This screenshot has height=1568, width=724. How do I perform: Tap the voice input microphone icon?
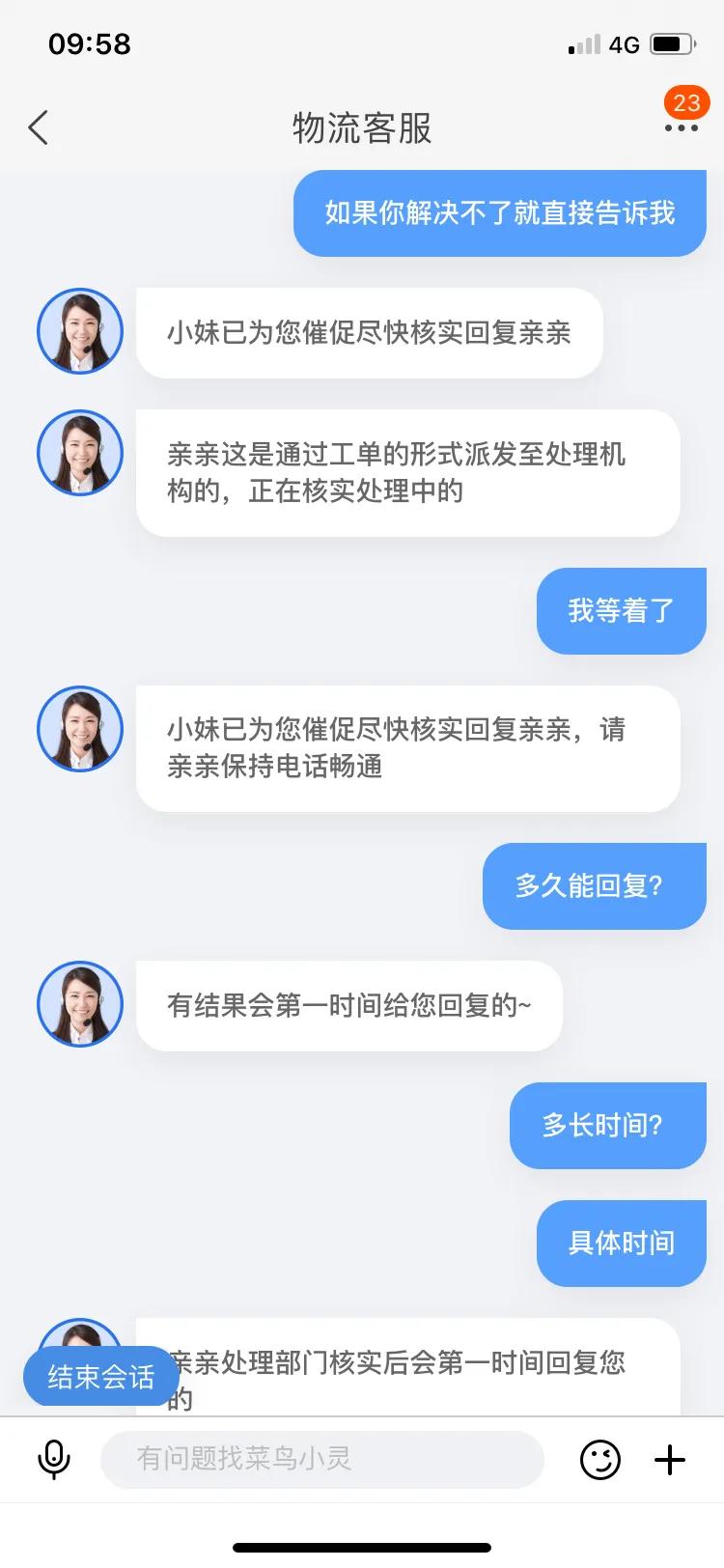pyautogui.click(x=53, y=1460)
